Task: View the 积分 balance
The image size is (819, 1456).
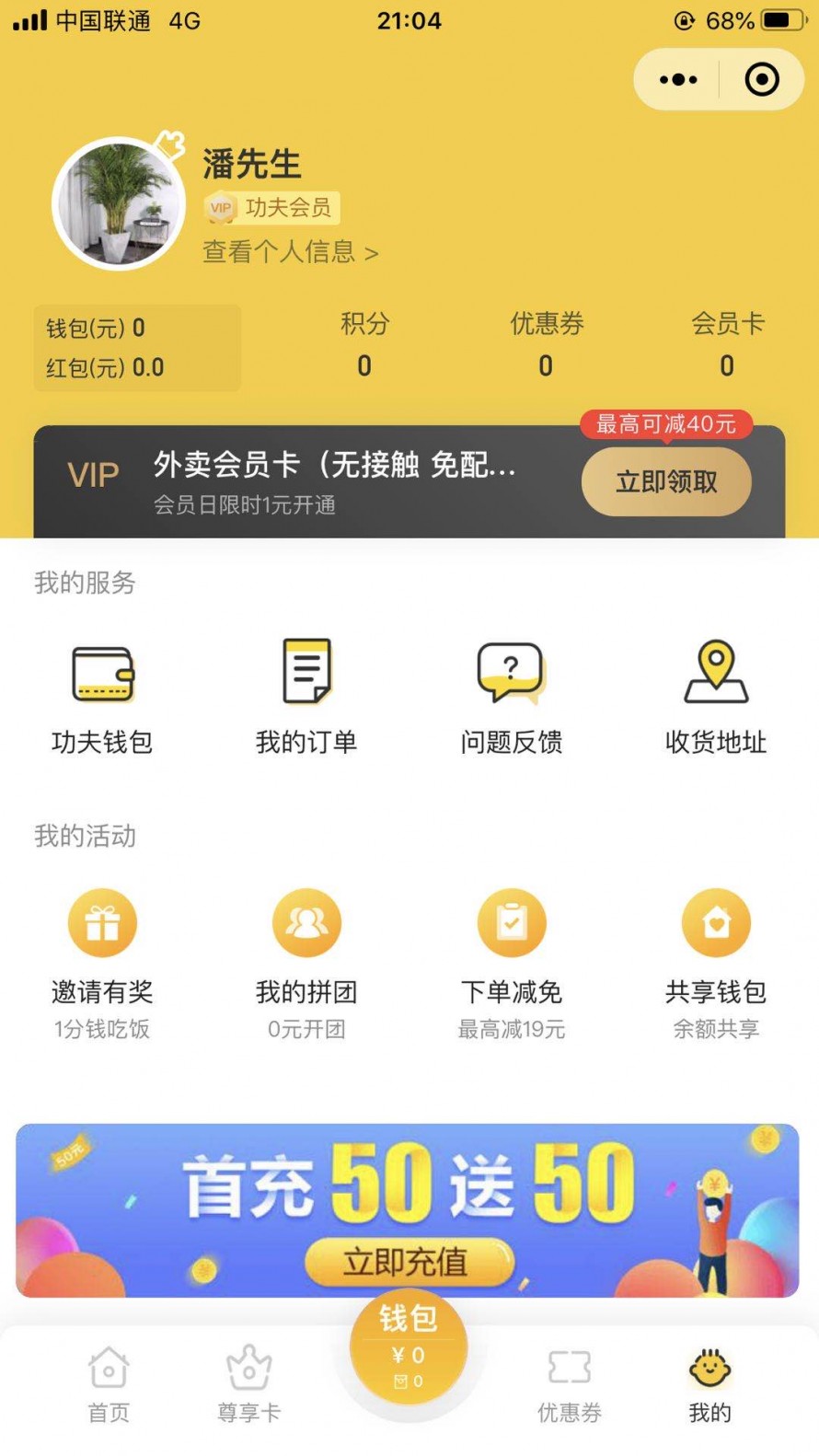Action: coord(364,346)
